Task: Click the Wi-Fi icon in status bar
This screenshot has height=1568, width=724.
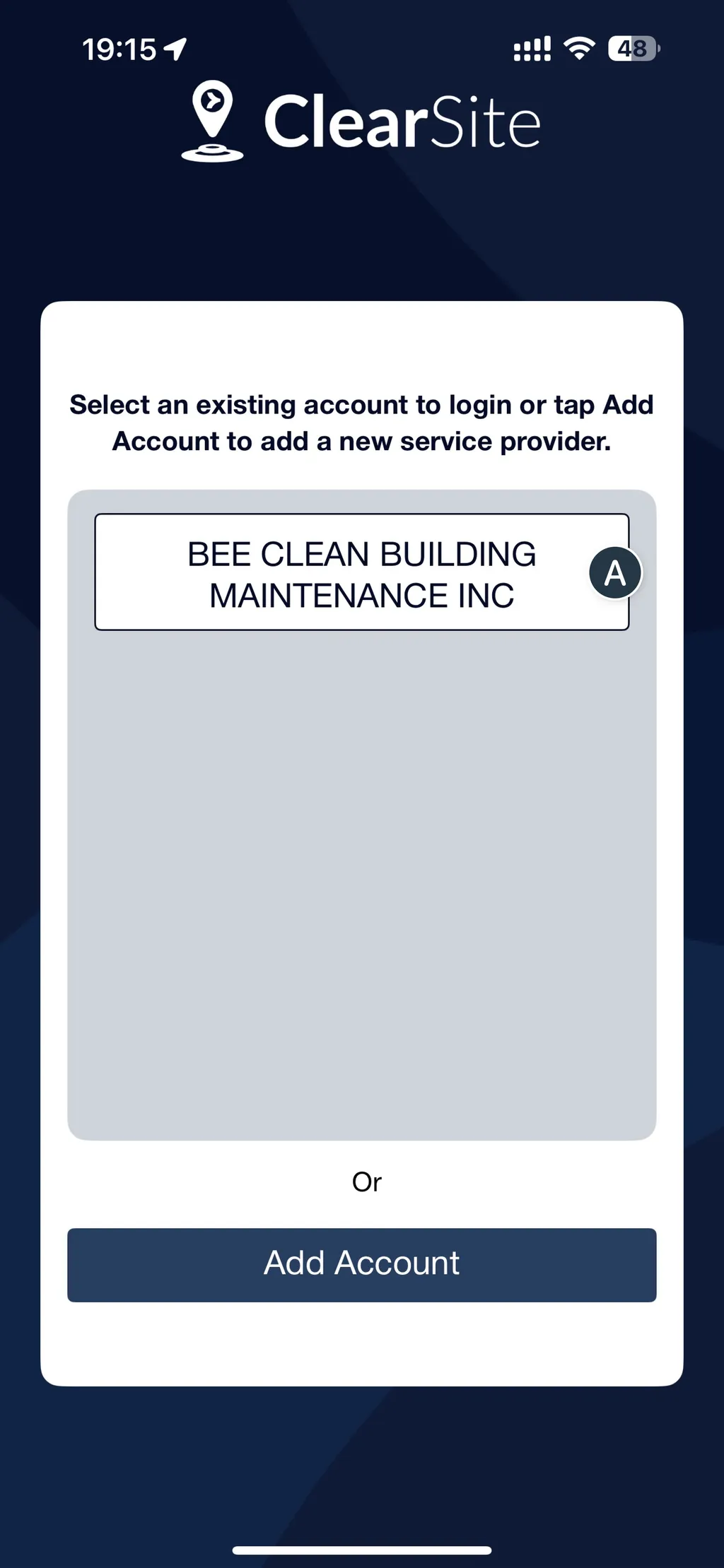Action: [x=577, y=48]
